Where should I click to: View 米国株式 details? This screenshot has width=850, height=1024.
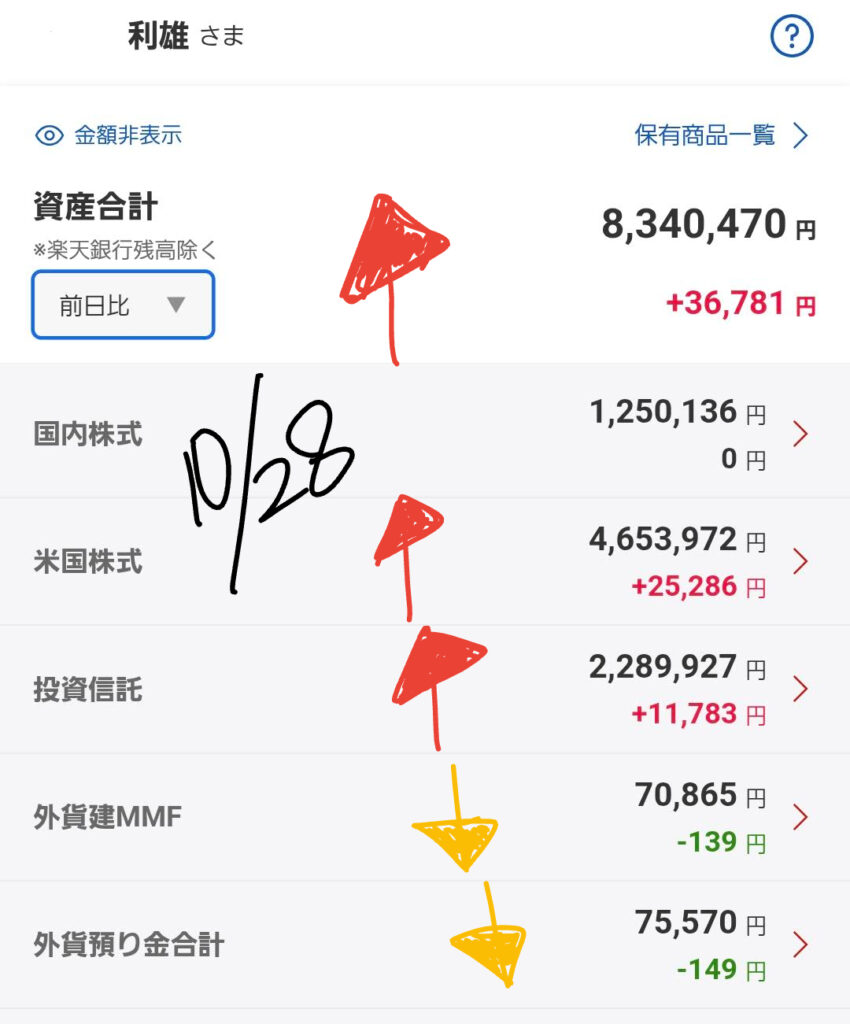pyautogui.click(x=424, y=562)
